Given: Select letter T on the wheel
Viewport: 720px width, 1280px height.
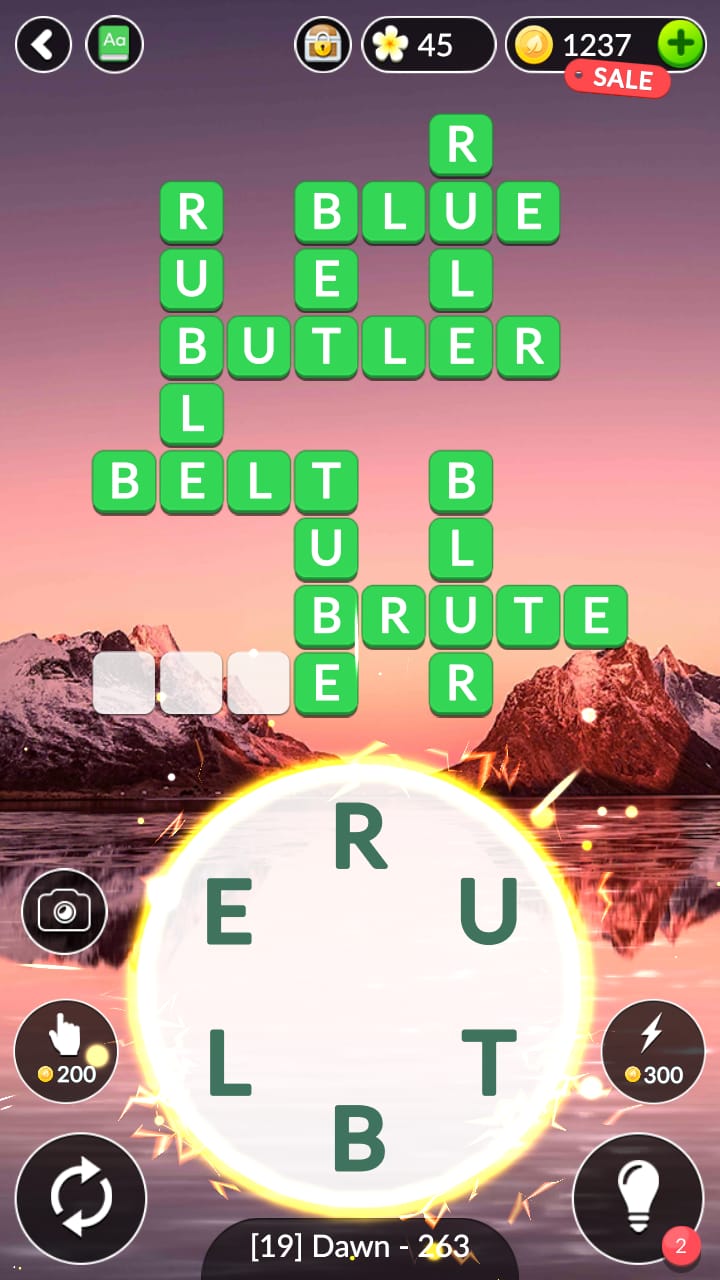Looking at the screenshot, I should coord(489,1062).
